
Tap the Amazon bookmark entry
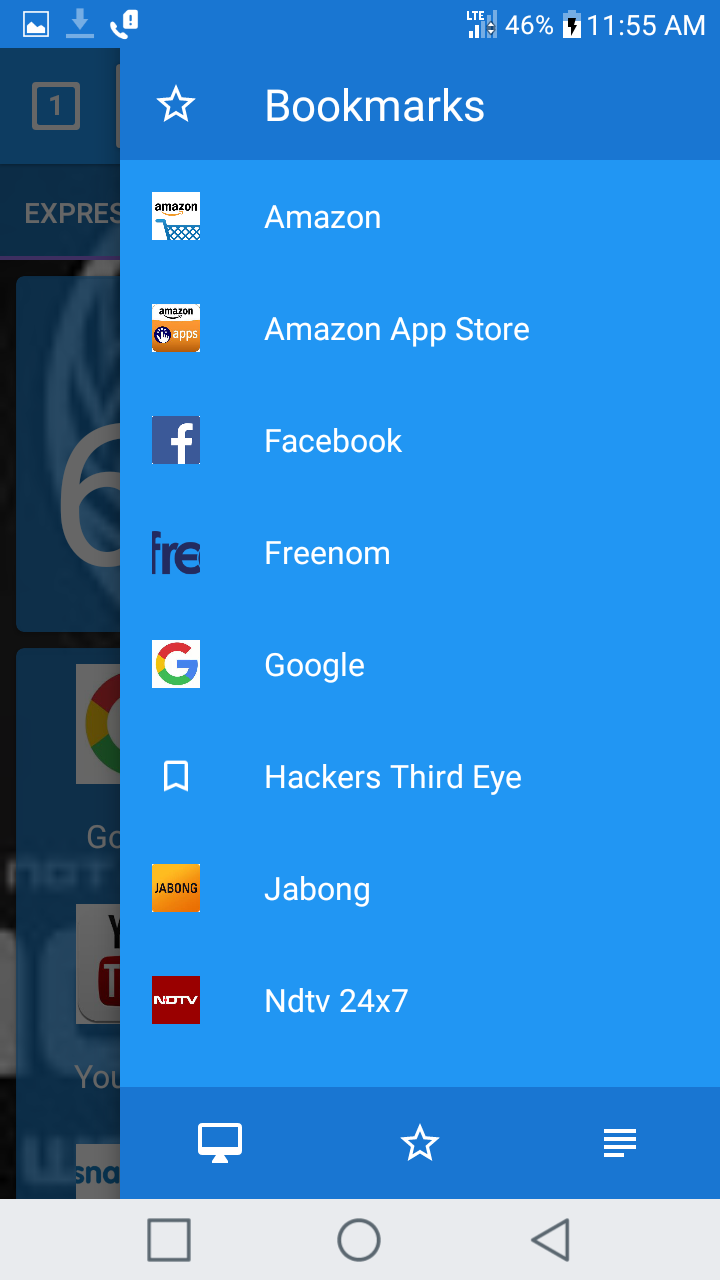coord(322,216)
